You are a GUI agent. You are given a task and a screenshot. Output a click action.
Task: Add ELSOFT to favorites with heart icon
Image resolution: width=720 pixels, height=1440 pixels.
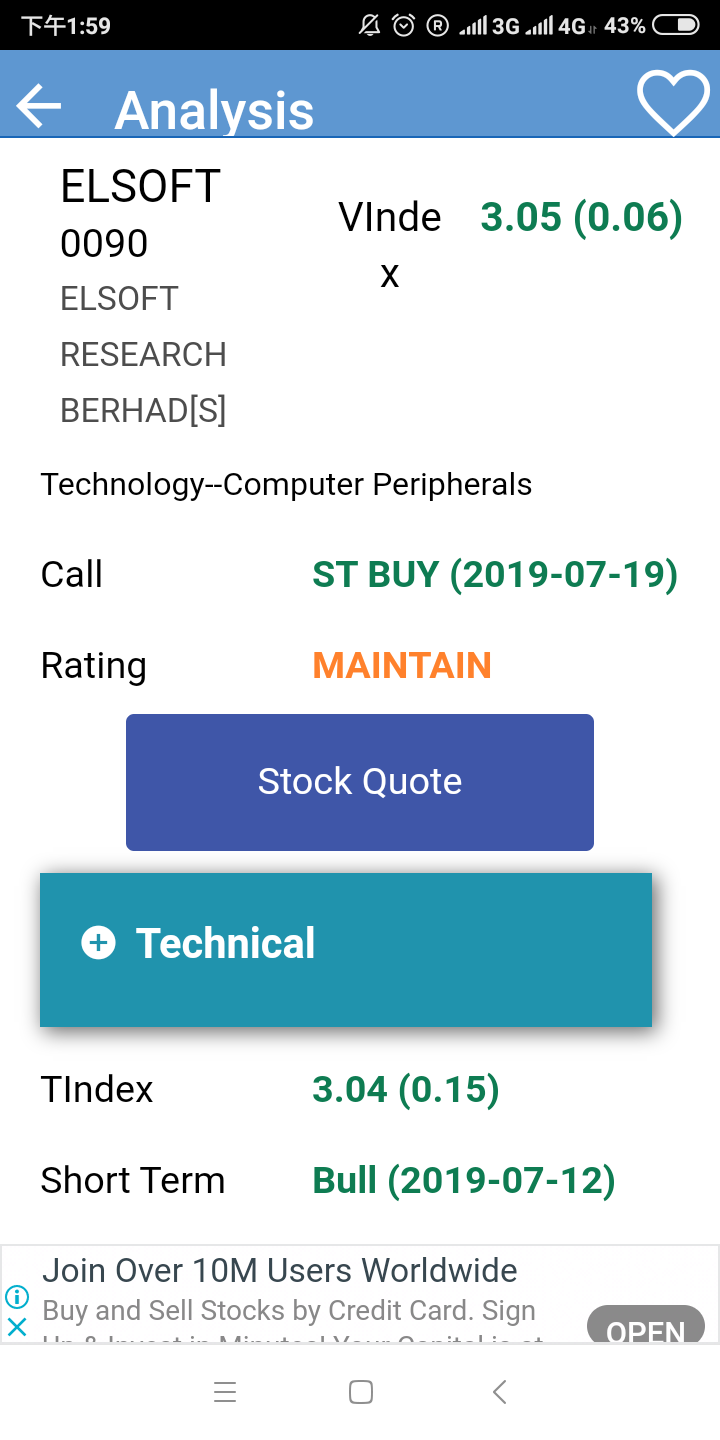tap(673, 103)
